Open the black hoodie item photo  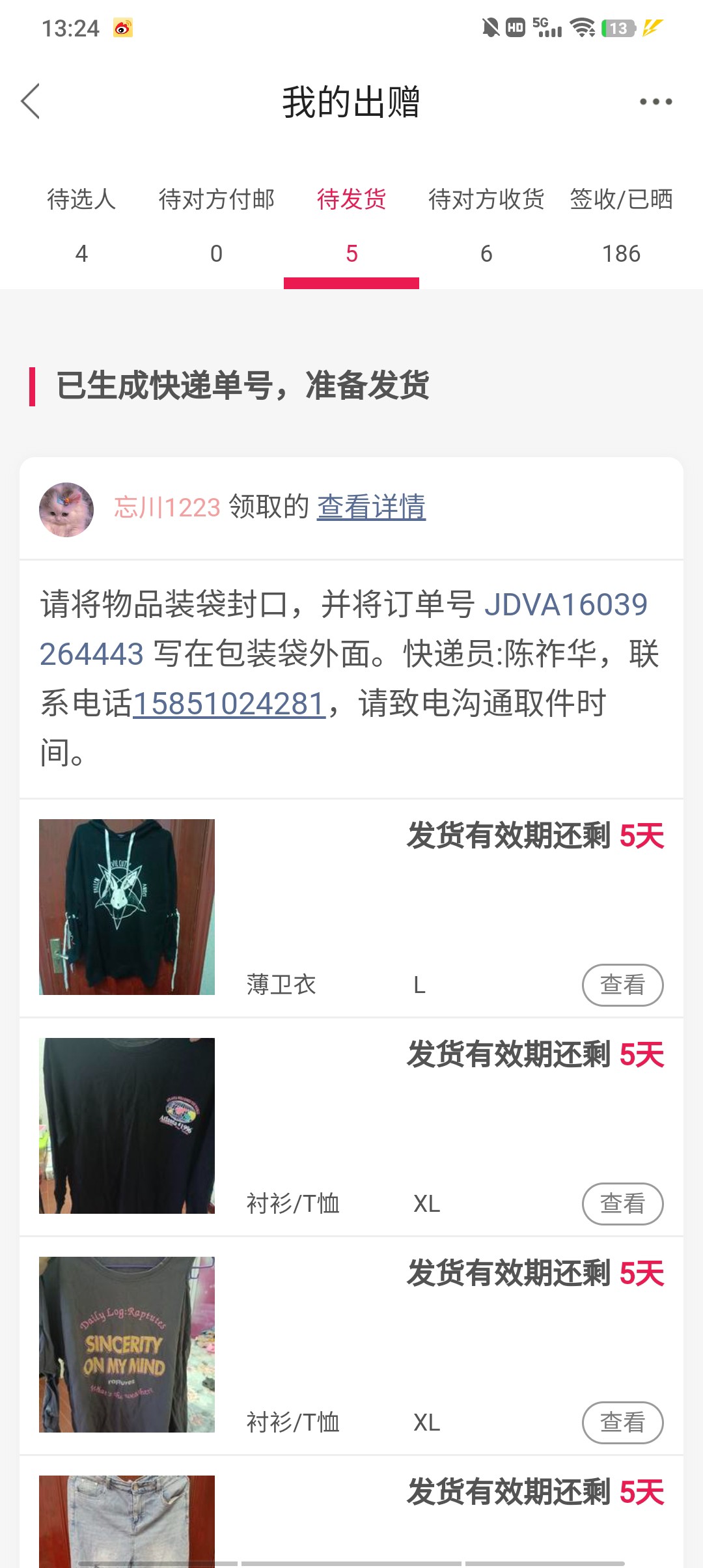click(x=127, y=906)
